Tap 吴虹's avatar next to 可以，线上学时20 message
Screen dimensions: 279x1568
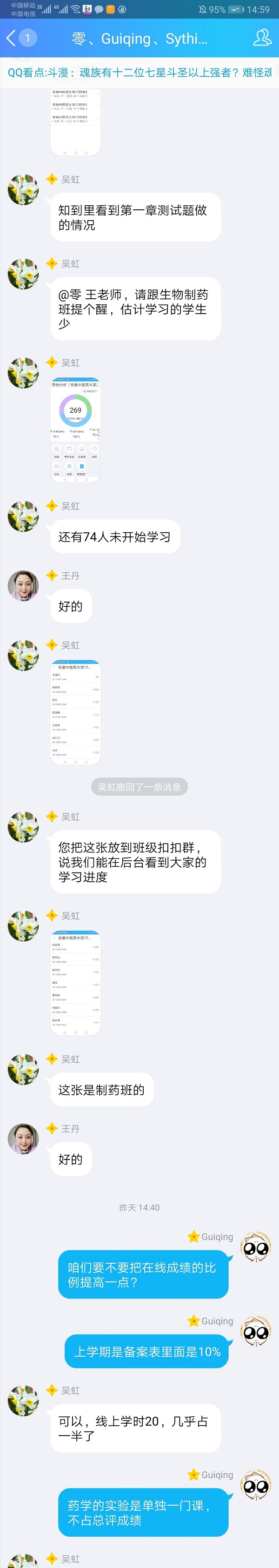pyautogui.click(x=23, y=1400)
